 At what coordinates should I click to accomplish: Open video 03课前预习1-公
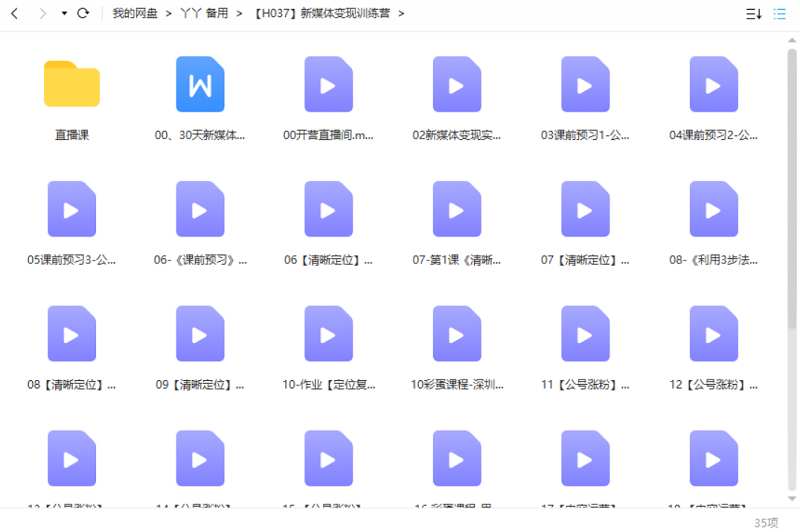click(585, 85)
